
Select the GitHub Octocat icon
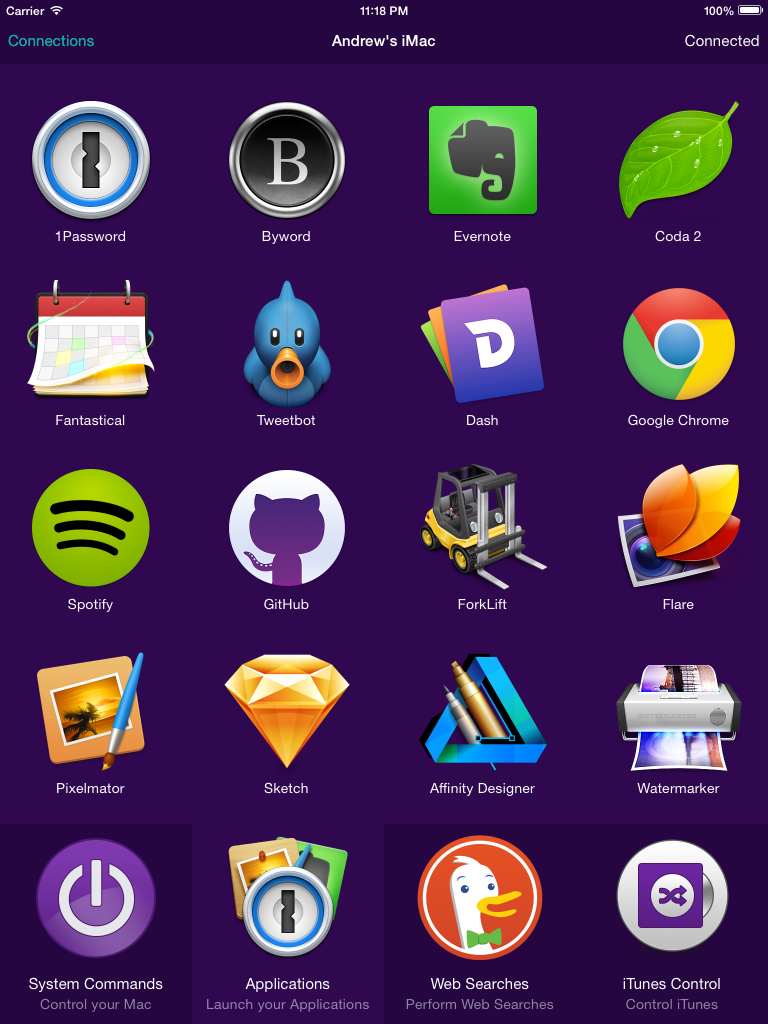(286, 528)
